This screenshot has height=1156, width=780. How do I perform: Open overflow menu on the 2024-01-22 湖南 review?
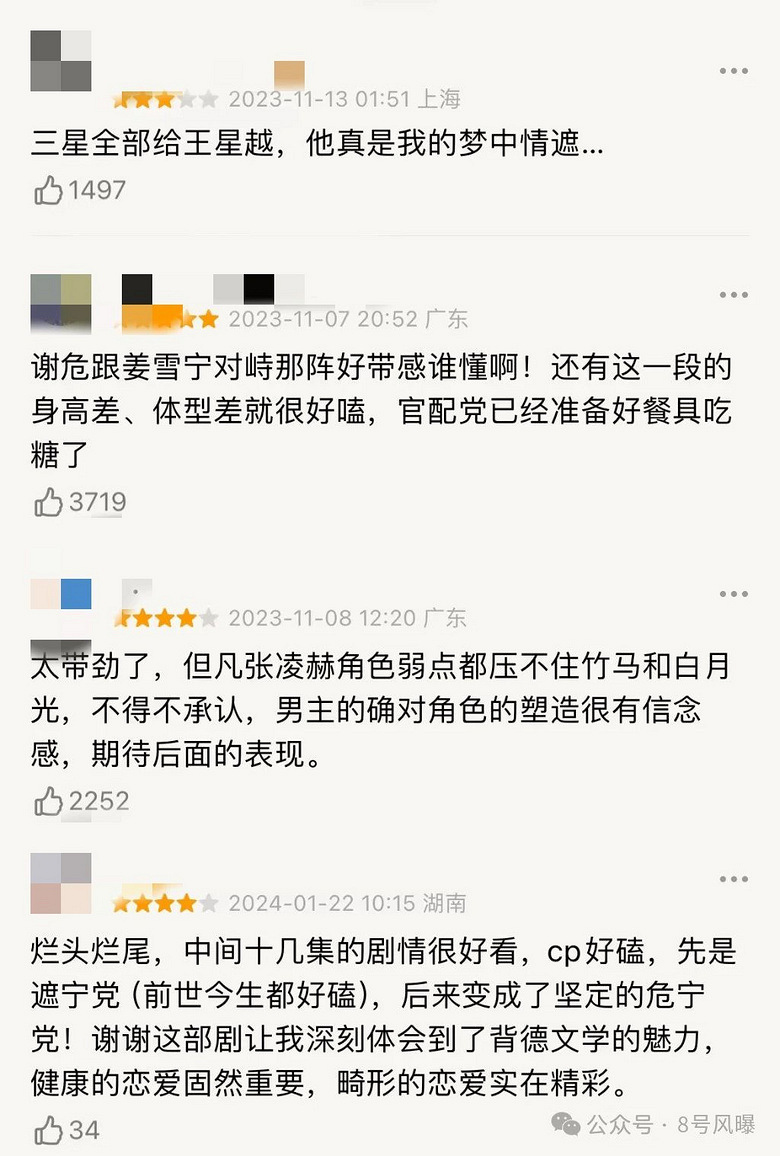[733, 879]
